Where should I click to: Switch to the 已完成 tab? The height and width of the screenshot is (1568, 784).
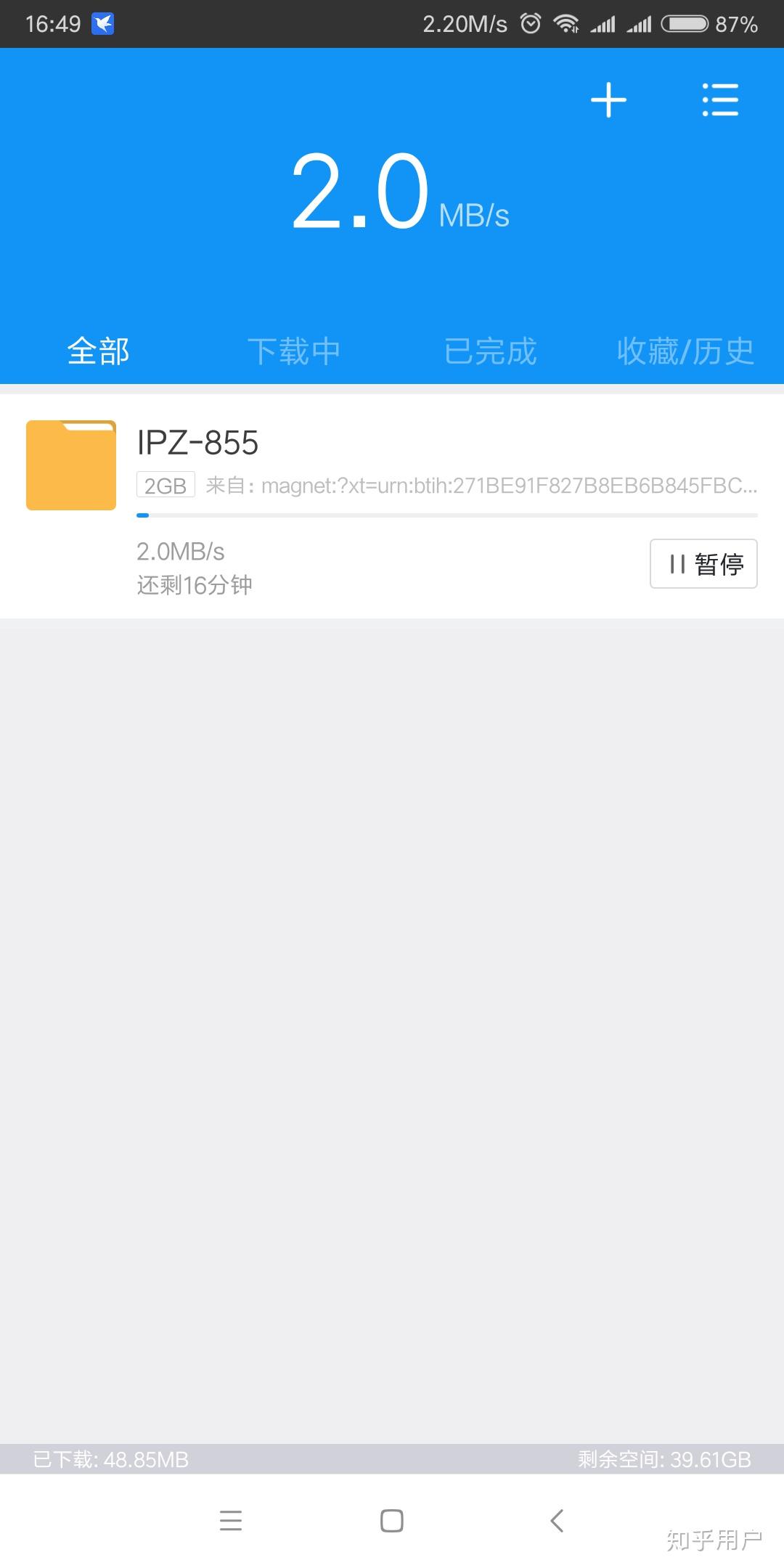tap(490, 351)
